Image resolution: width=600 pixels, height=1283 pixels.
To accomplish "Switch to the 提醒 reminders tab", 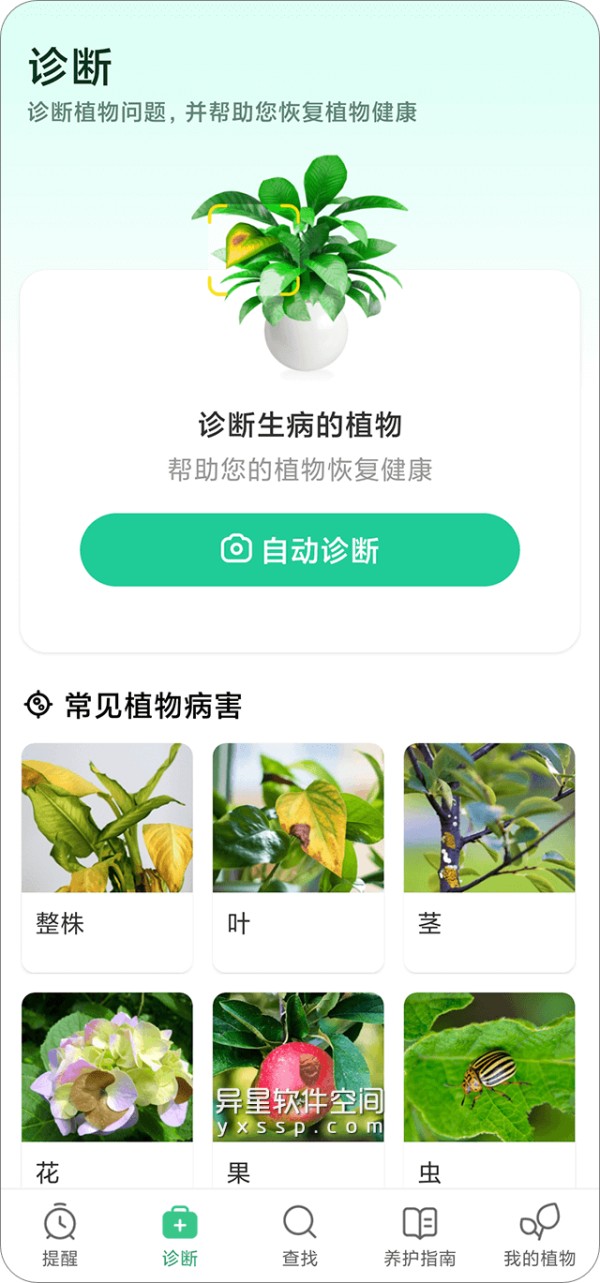I will pos(60,1236).
